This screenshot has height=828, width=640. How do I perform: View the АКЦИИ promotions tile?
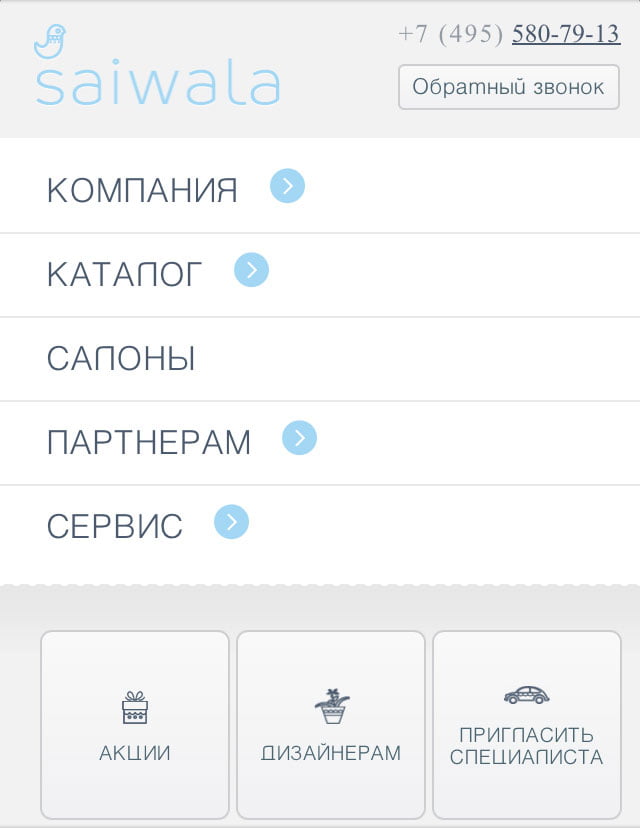pos(135,725)
